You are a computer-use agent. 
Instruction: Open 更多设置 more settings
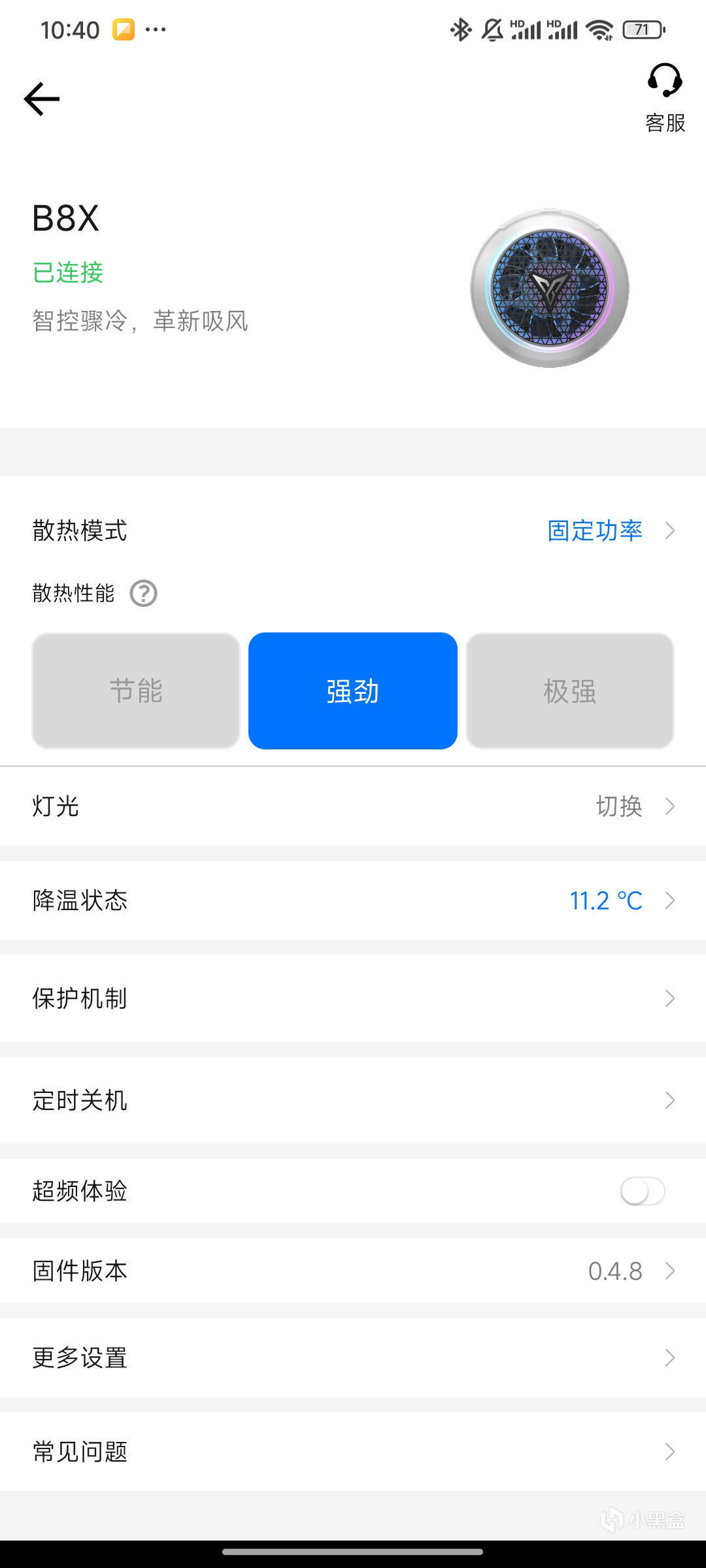(x=353, y=1358)
